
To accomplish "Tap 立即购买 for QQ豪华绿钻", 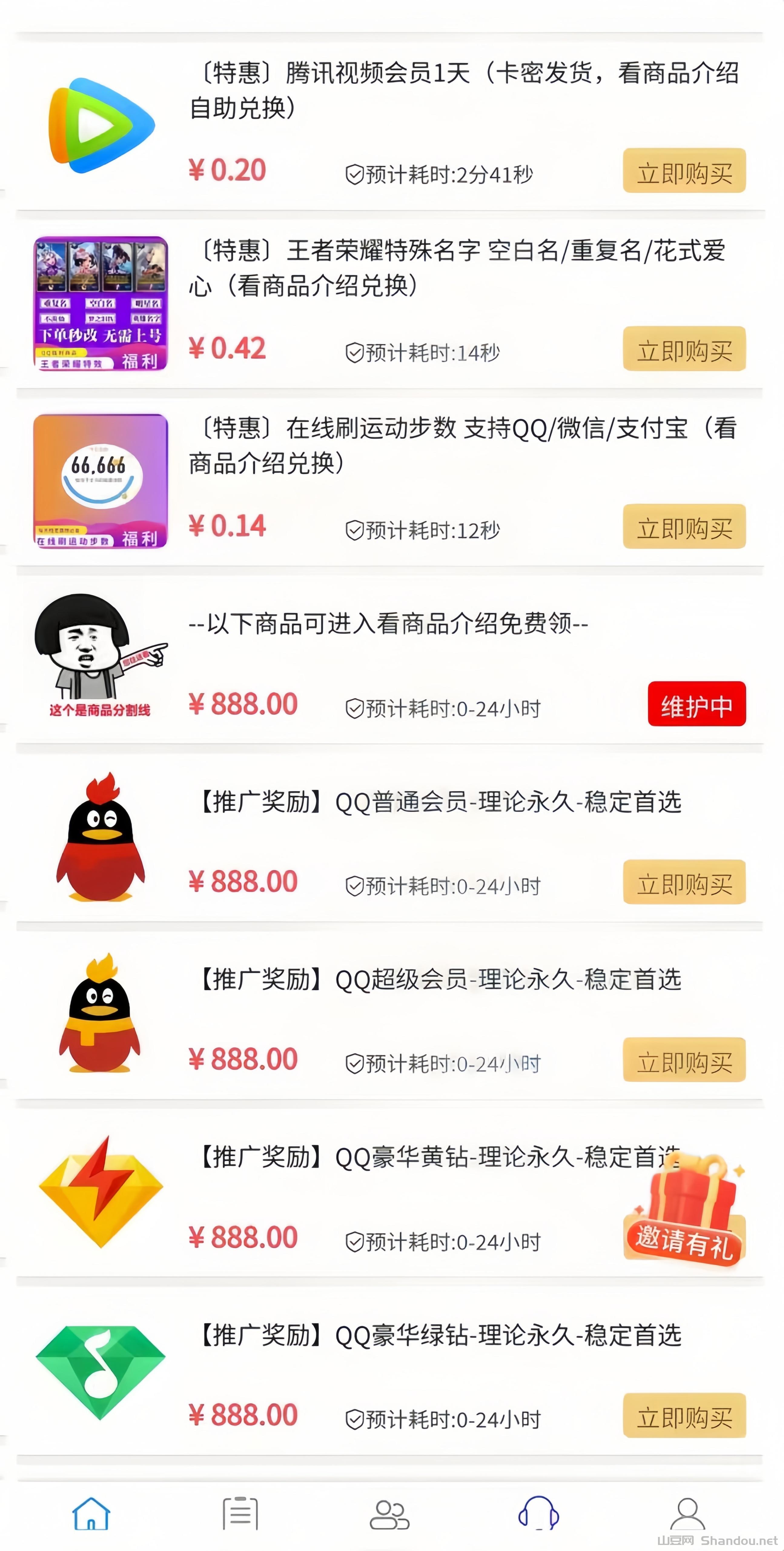I will click(684, 1416).
